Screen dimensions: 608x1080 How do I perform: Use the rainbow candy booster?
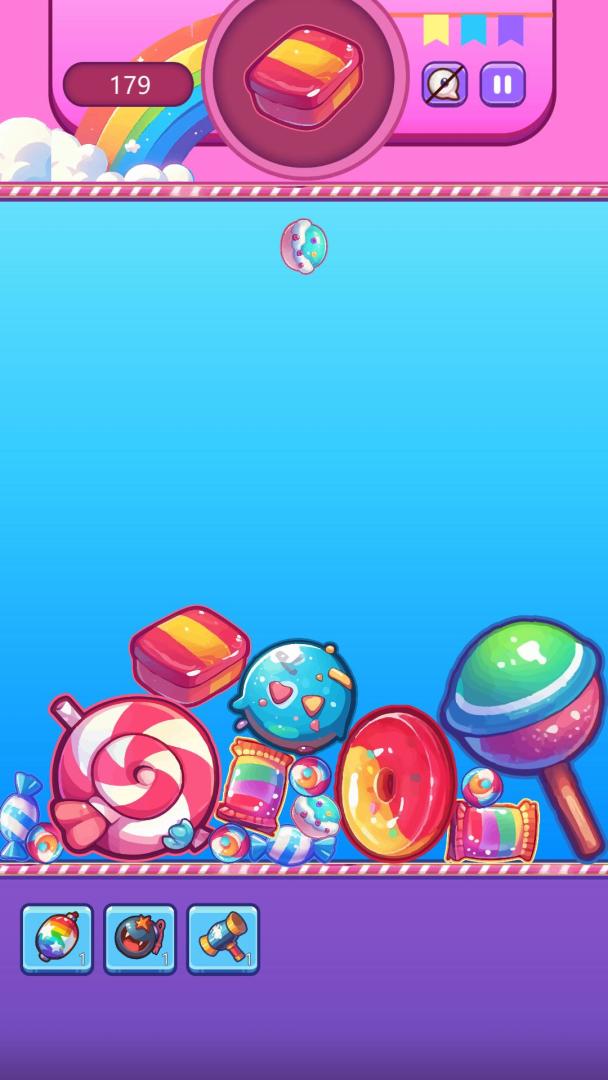57,939
